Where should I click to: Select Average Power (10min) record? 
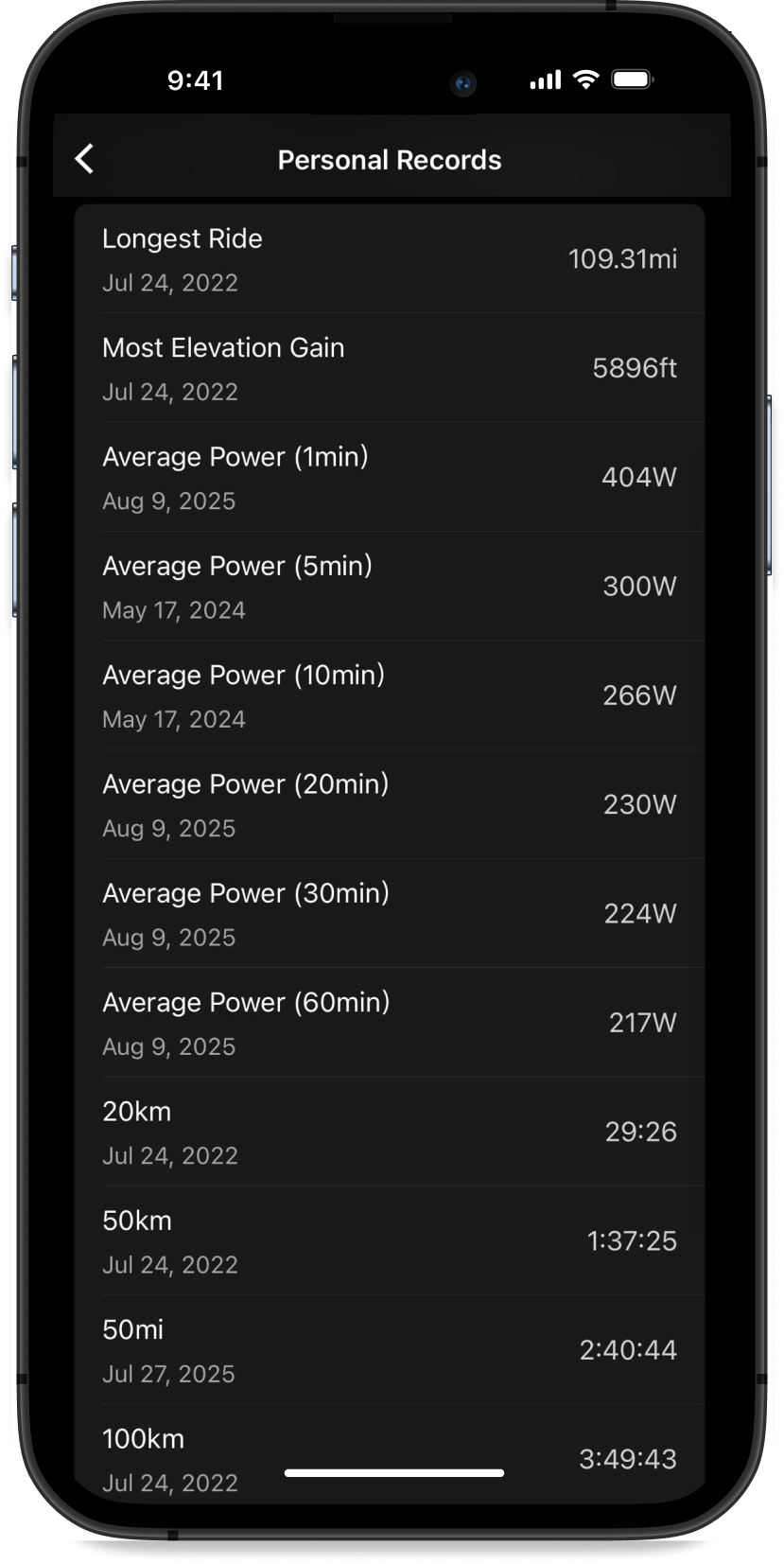pos(389,695)
